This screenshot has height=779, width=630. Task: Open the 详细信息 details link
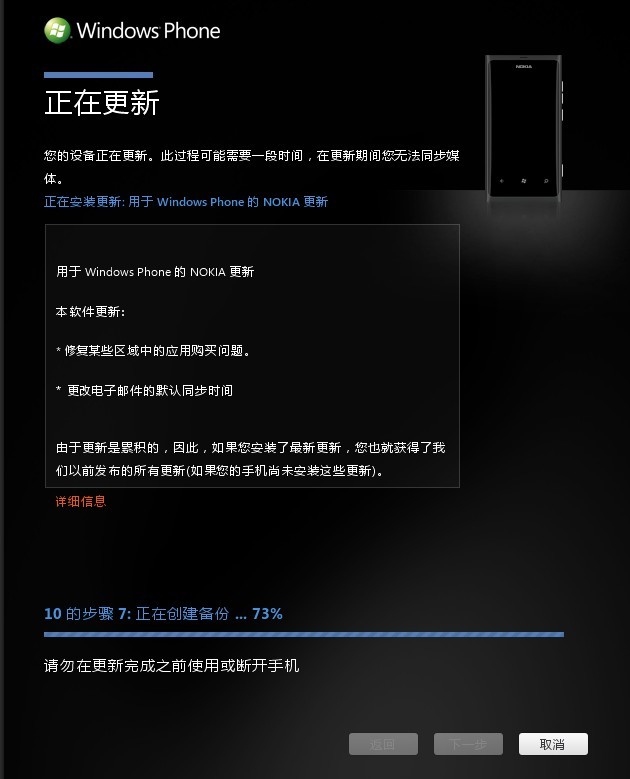(x=81, y=502)
